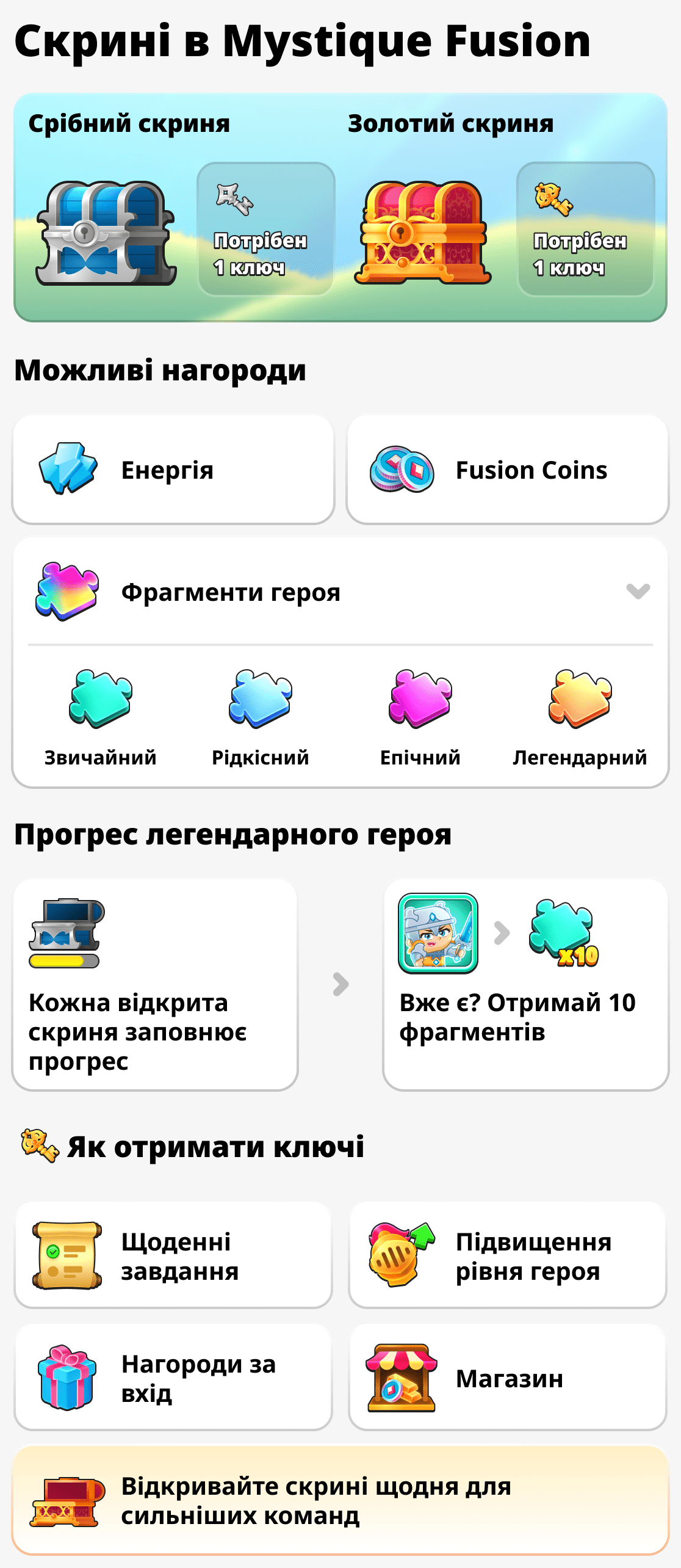The width and height of the screenshot is (681, 1568).
Task: Switch to Срібний скриня section
Action: click(x=129, y=124)
